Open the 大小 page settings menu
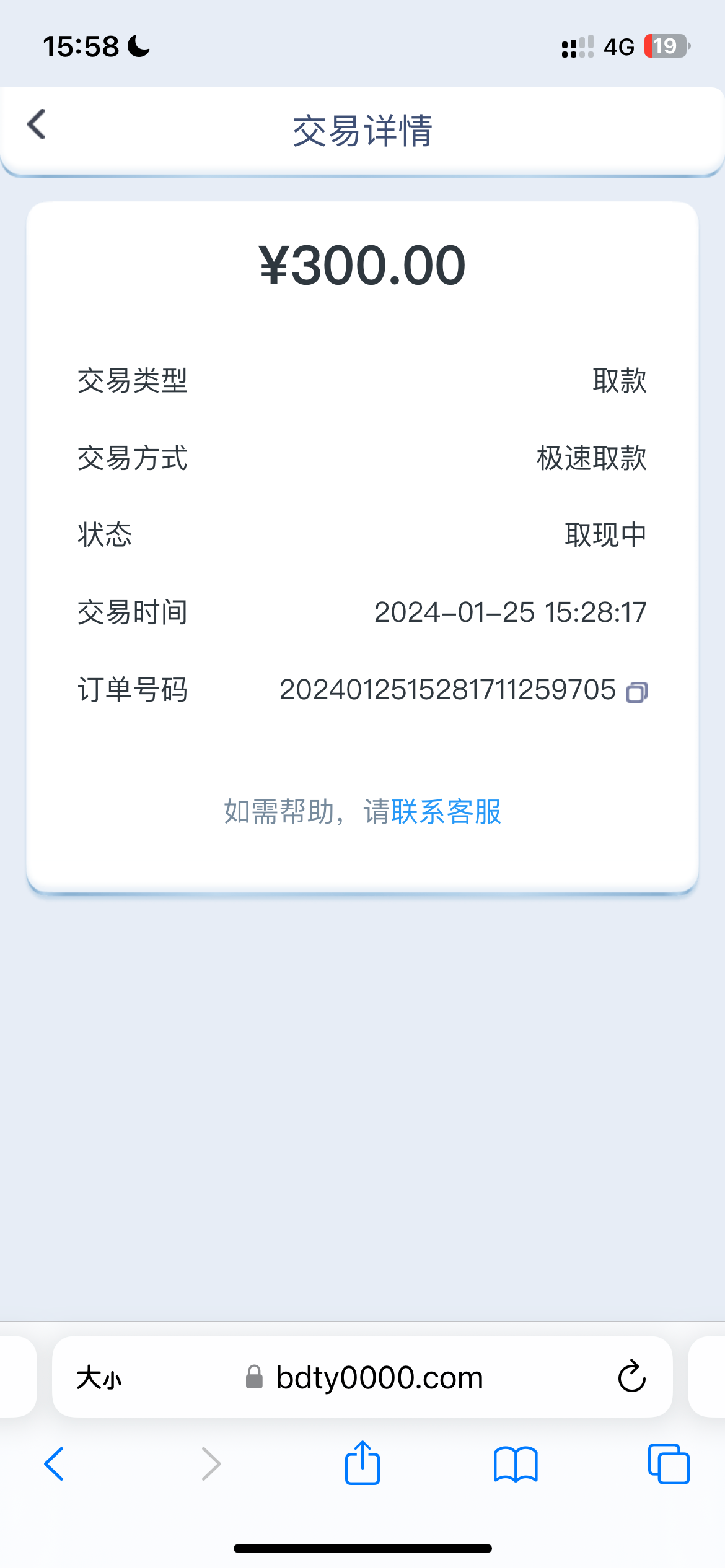 pyautogui.click(x=99, y=1379)
